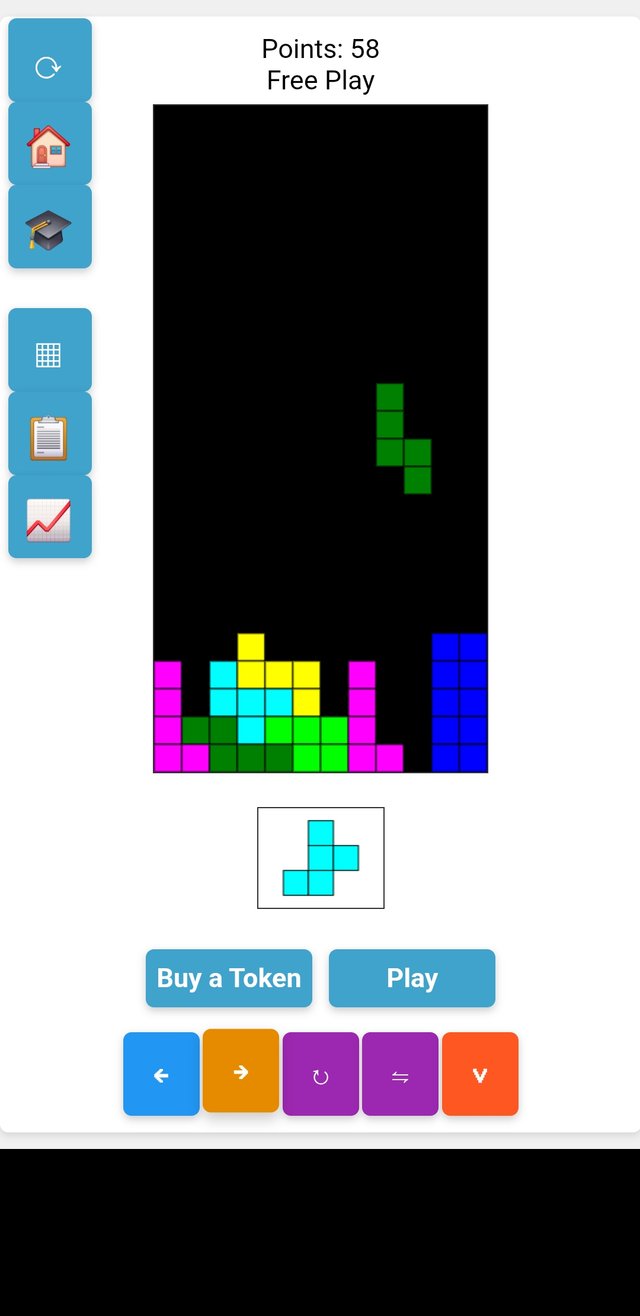
Task: Go to the home house icon
Action: click(49, 146)
